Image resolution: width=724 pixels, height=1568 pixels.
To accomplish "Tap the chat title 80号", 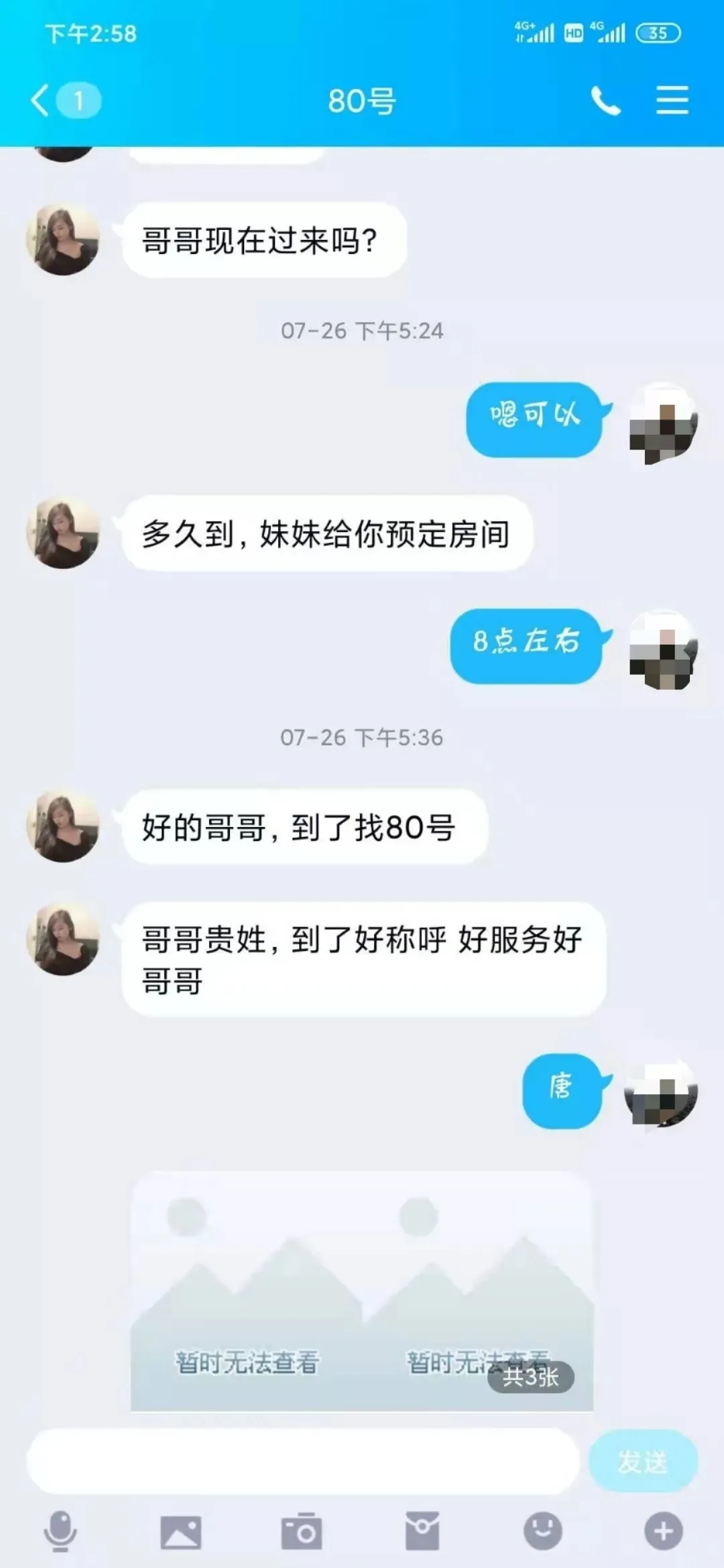I will 362,99.
